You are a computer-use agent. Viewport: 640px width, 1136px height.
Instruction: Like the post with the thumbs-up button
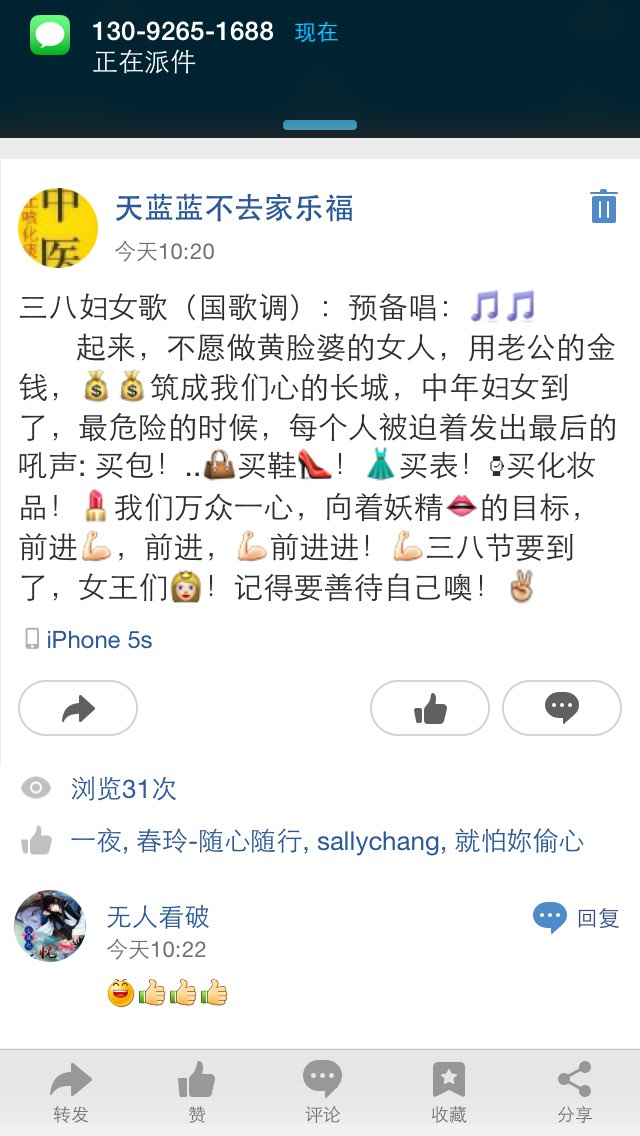click(x=430, y=708)
